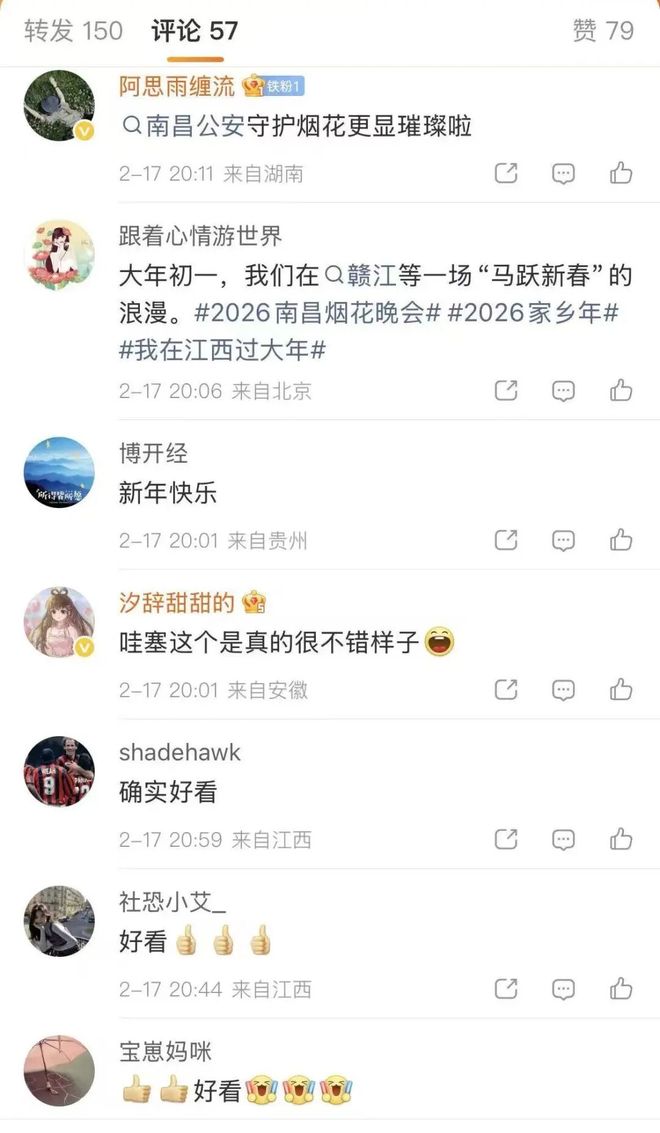Reply to 阿思雨缠流's comment
The image size is (660, 1133).
(x=564, y=173)
